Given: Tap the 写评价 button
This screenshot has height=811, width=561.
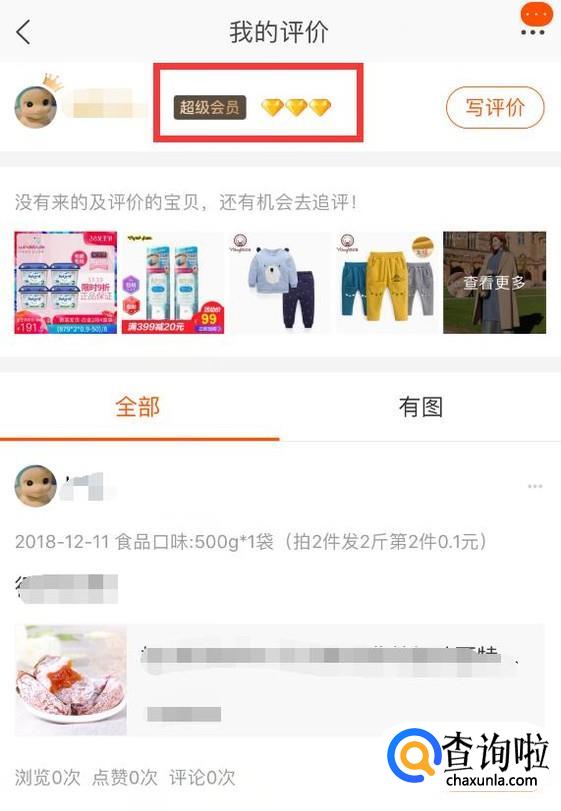Looking at the screenshot, I should click(x=495, y=108).
